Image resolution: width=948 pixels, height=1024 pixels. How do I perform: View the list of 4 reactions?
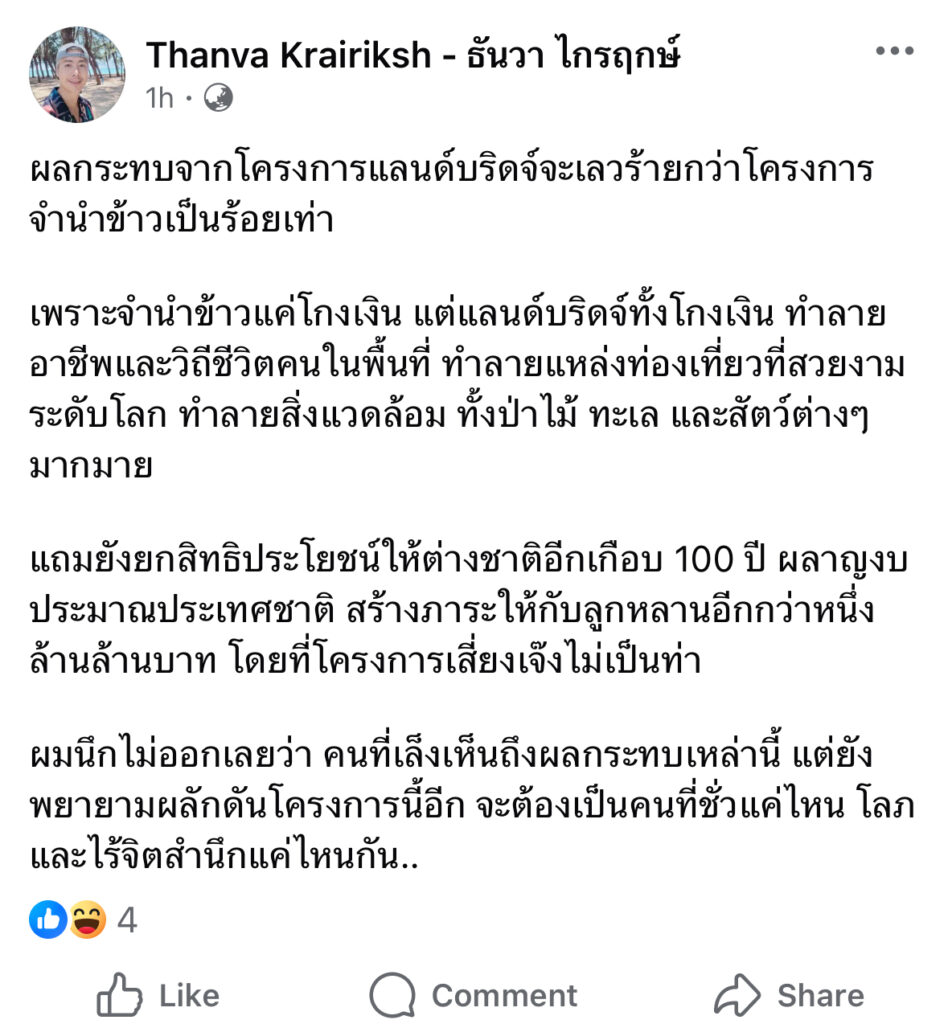83,920
